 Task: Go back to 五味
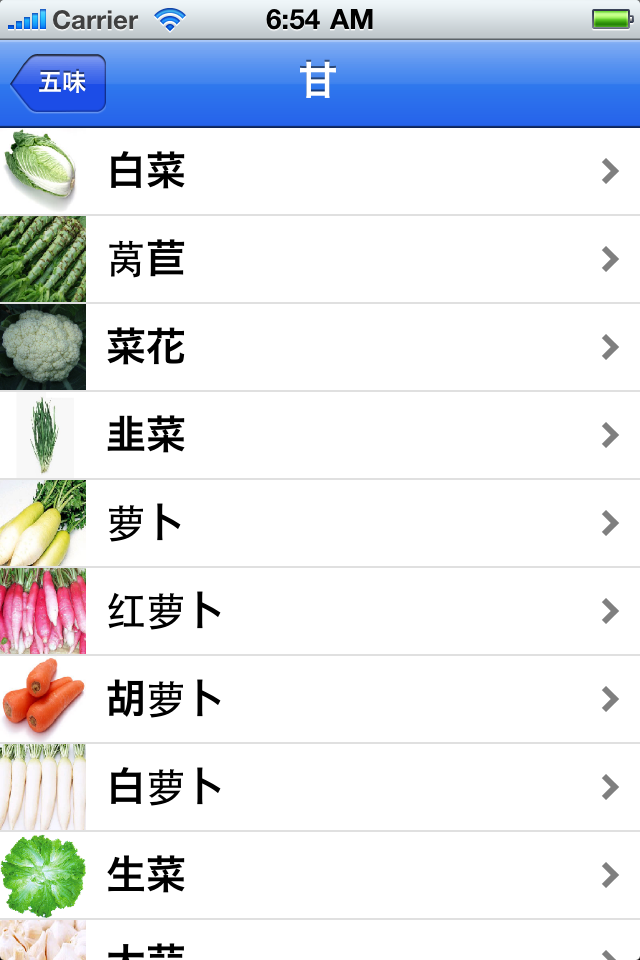[59, 83]
